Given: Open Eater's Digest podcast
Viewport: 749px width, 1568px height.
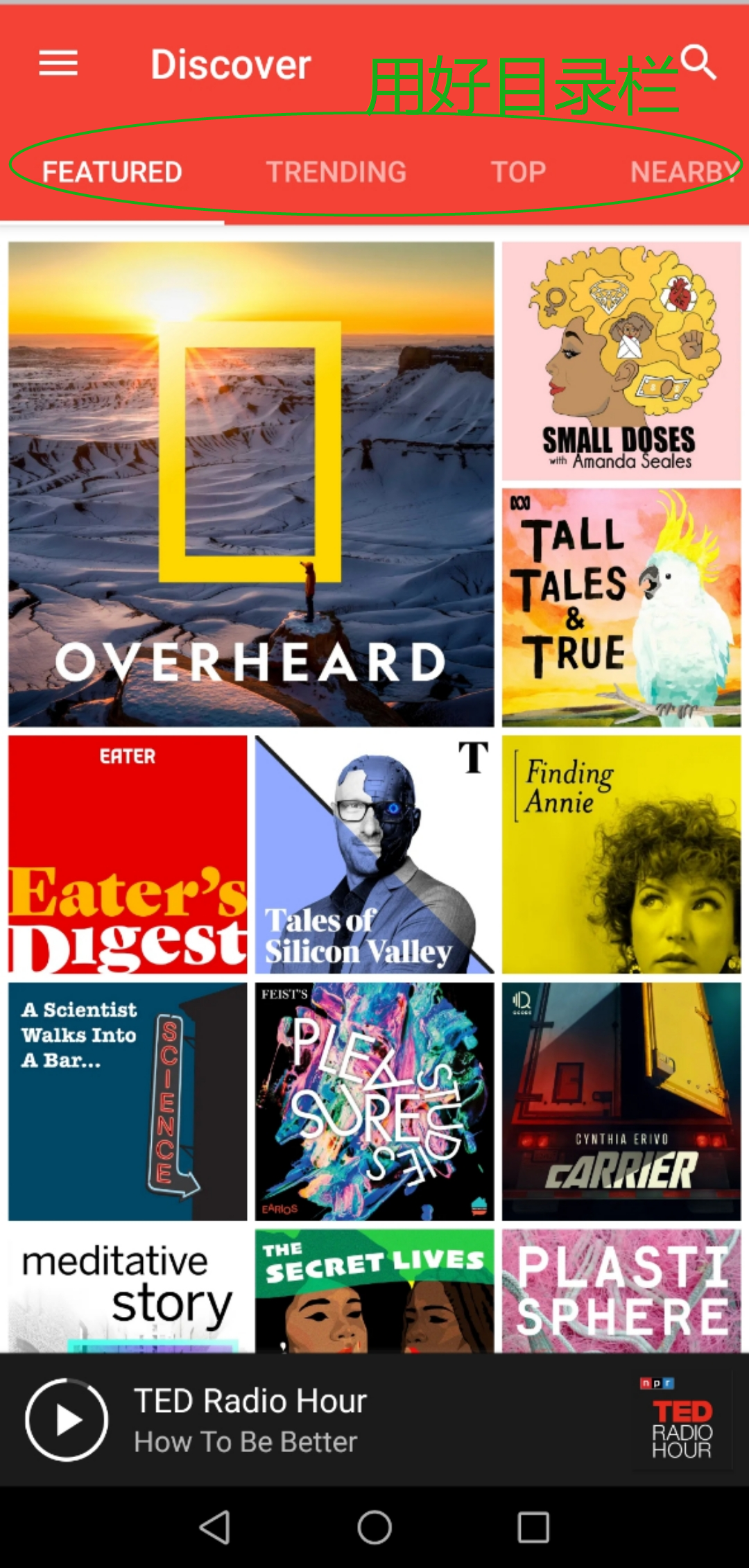Looking at the screenshot, I should tap(128, 854).
